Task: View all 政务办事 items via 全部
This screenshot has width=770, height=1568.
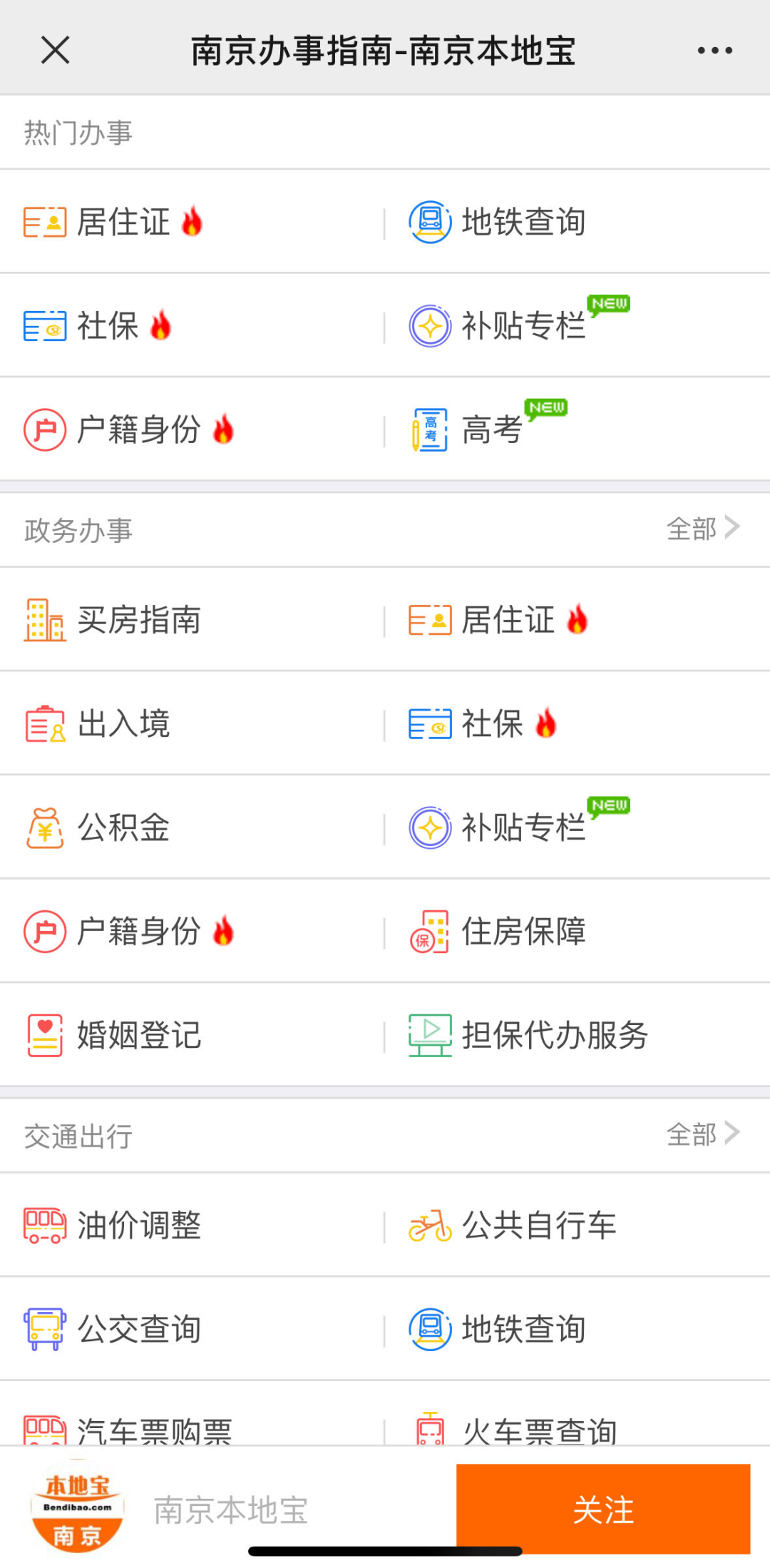Action: click(x=703, y=529)
